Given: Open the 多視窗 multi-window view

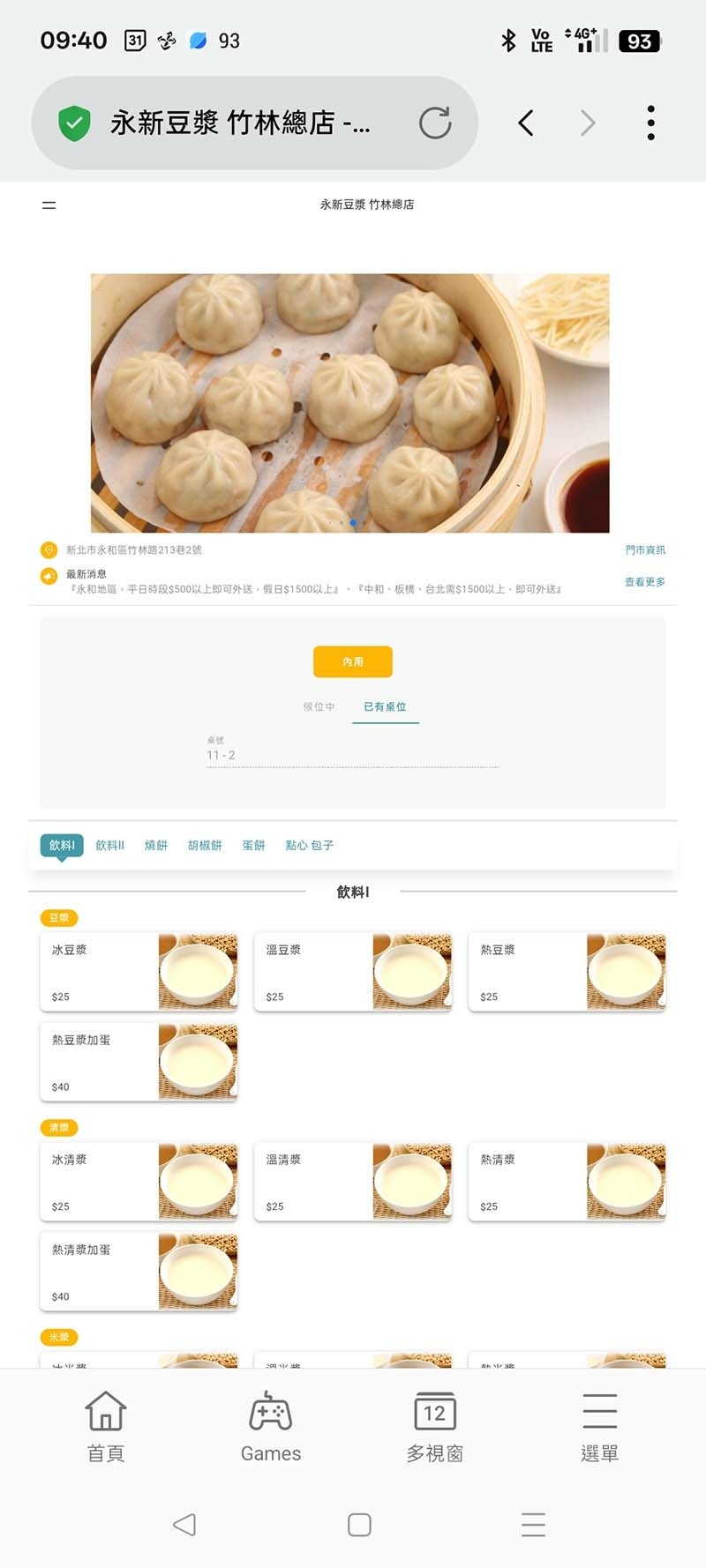Looking at the screenshot, I should tap(435, 1423).
